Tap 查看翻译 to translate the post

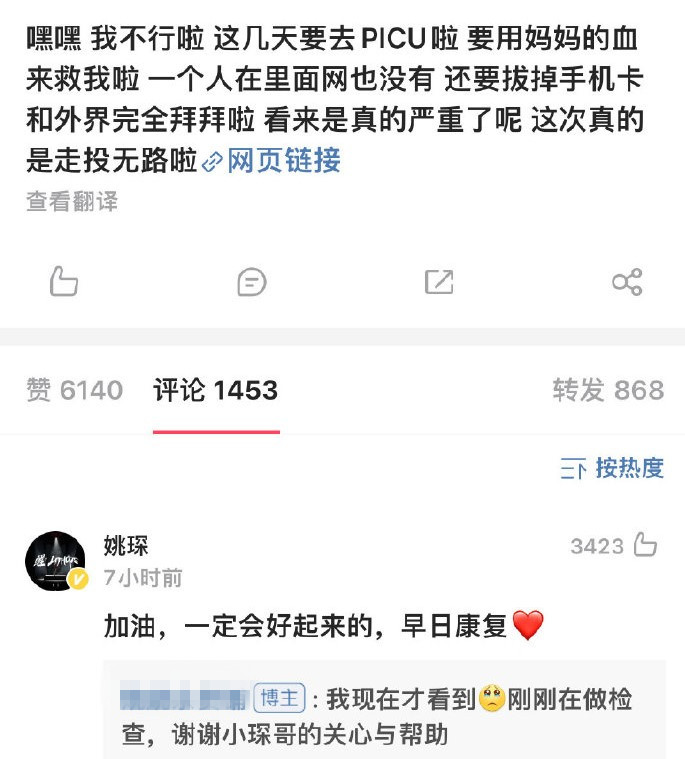[x=72, y=201]
